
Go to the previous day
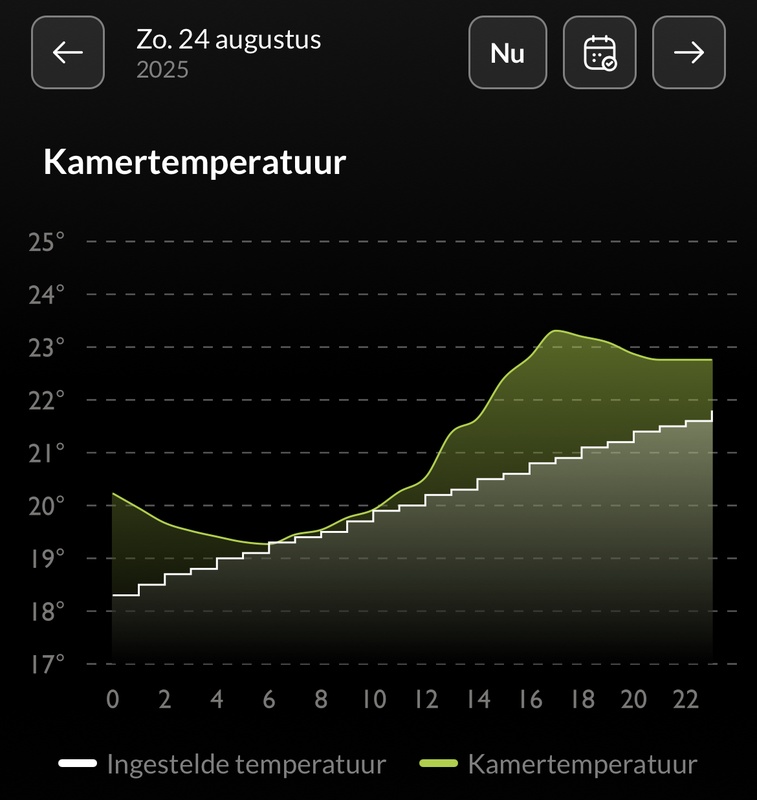(x=68, y=53)
